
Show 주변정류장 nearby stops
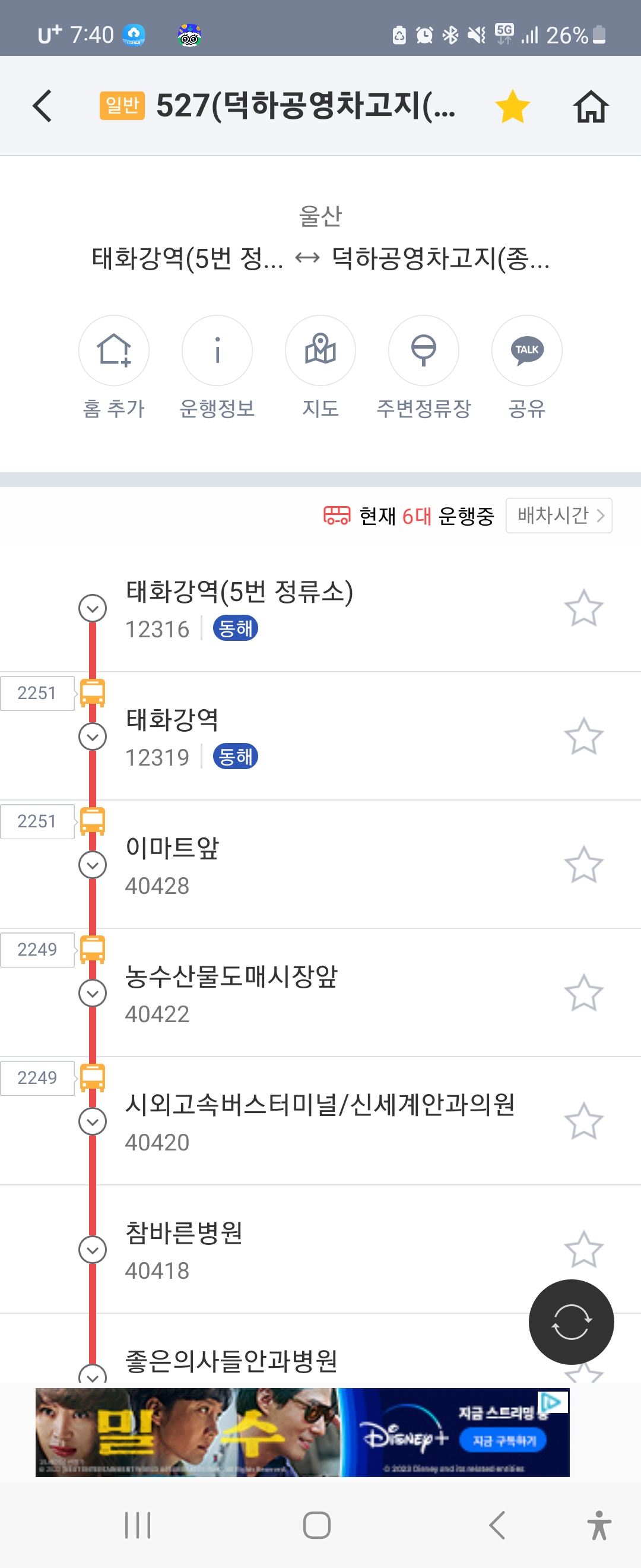423,350
